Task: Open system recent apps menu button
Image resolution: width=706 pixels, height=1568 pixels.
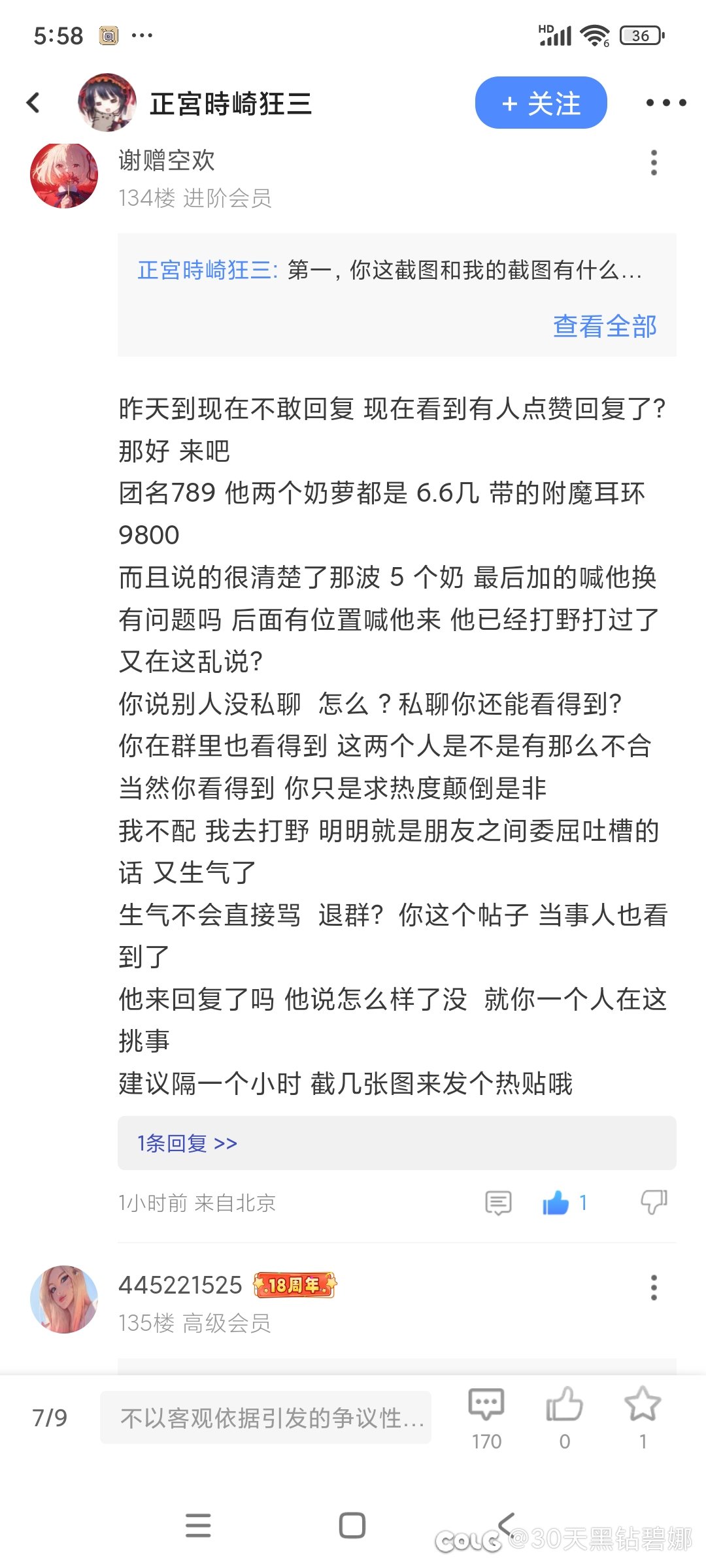Action: click(x=198, y=1526)
